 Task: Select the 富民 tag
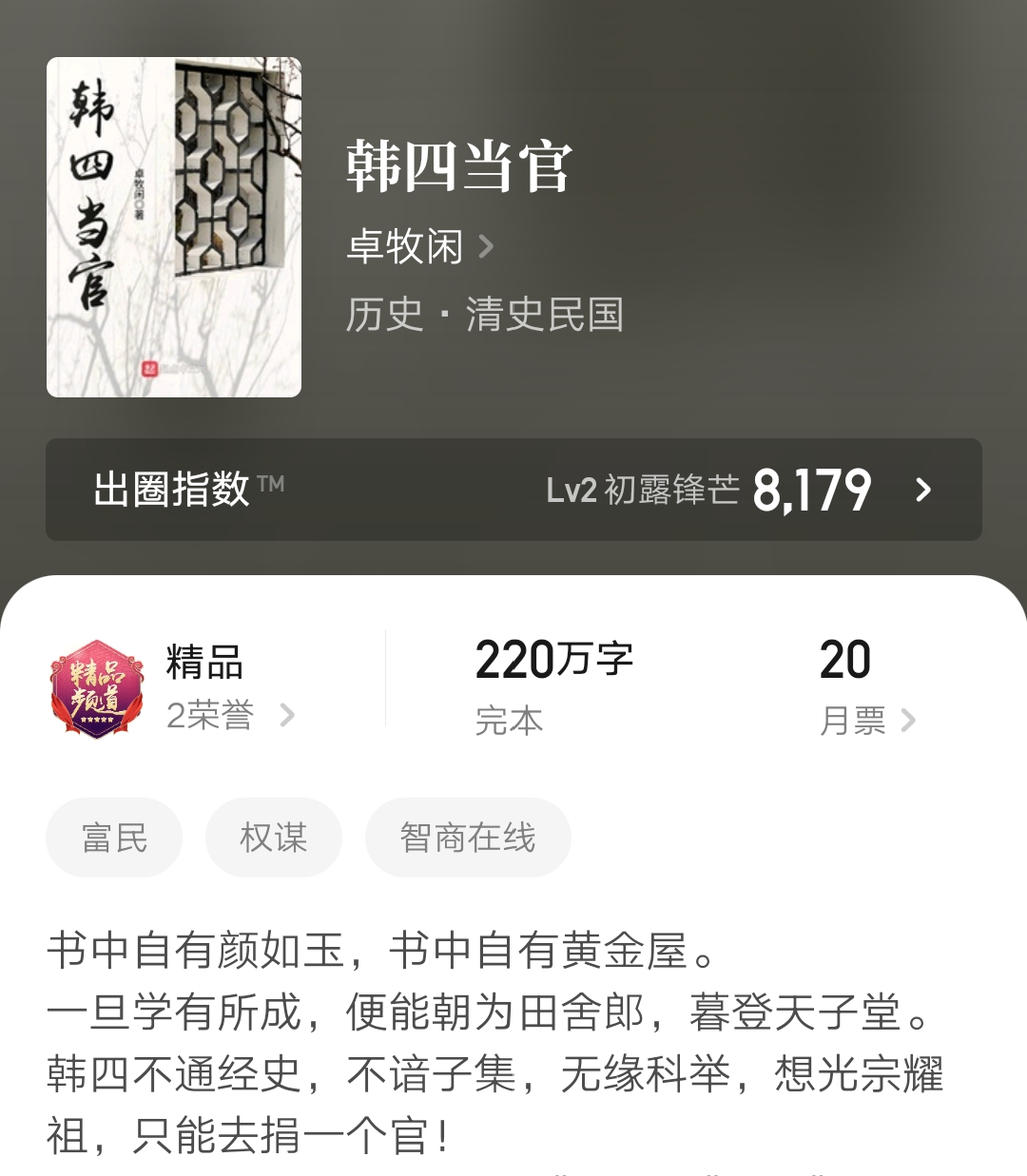[113, 838]
